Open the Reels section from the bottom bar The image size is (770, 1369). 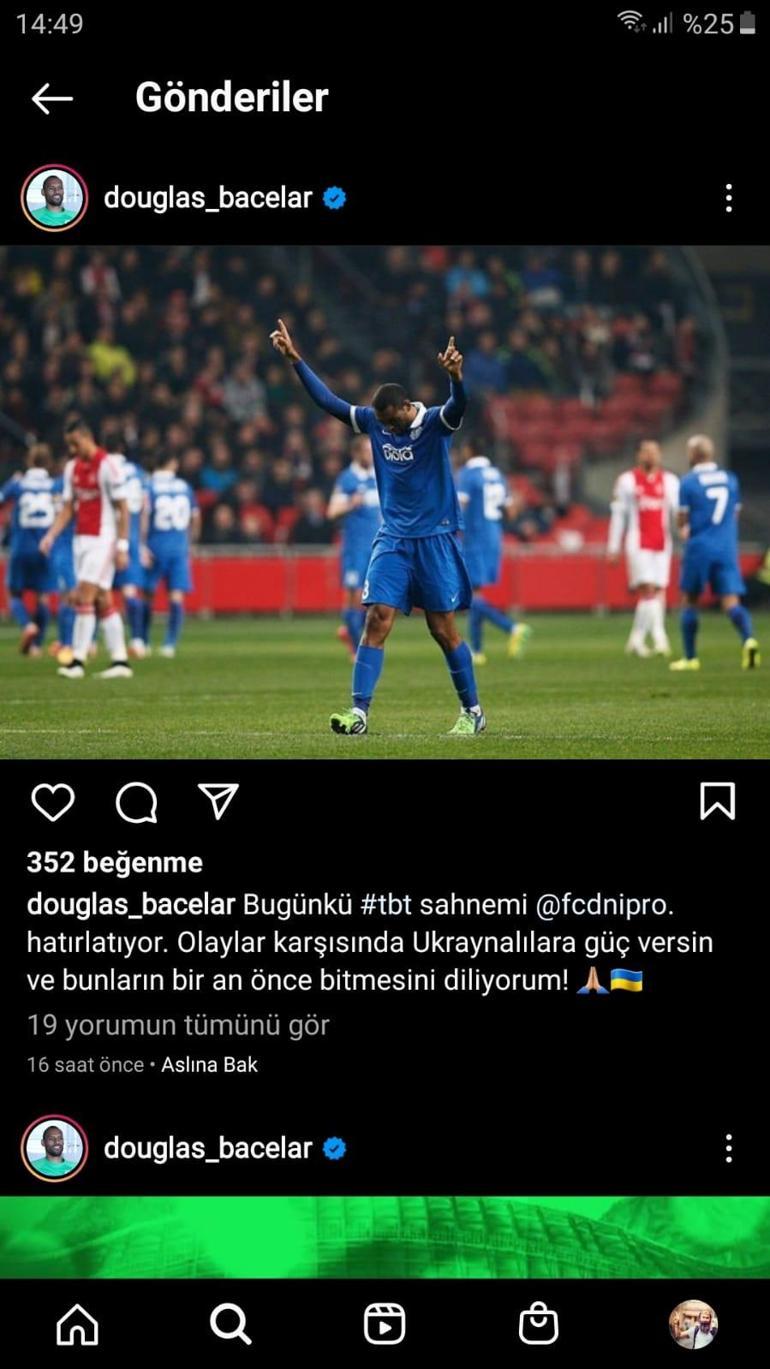tap(384, 1324)
